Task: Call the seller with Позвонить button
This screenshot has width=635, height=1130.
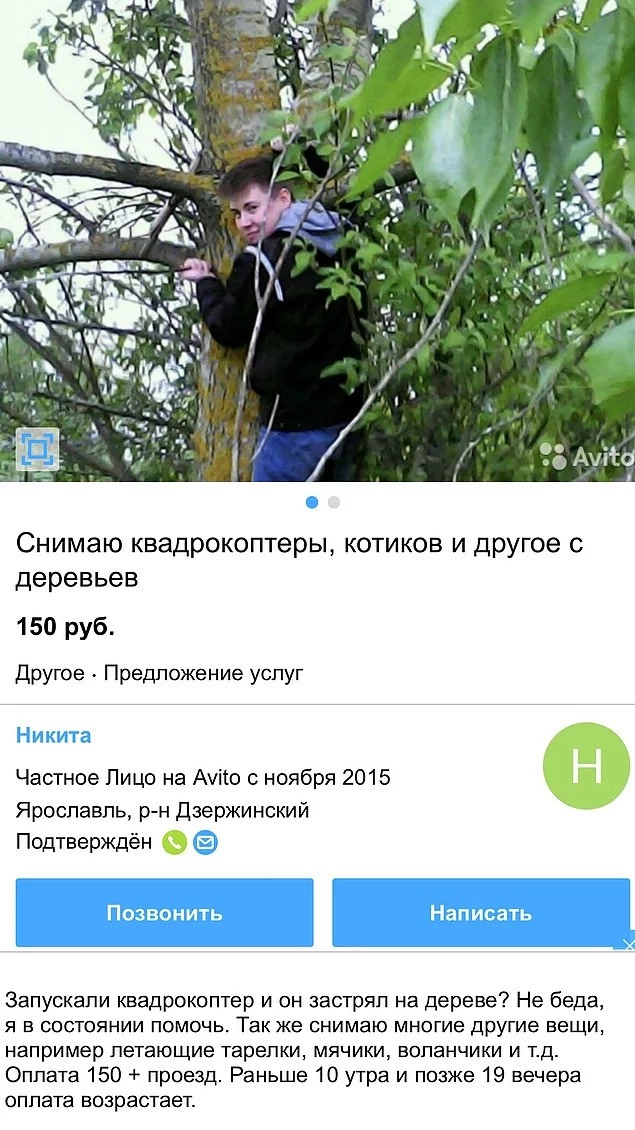Action: point(164,912)
